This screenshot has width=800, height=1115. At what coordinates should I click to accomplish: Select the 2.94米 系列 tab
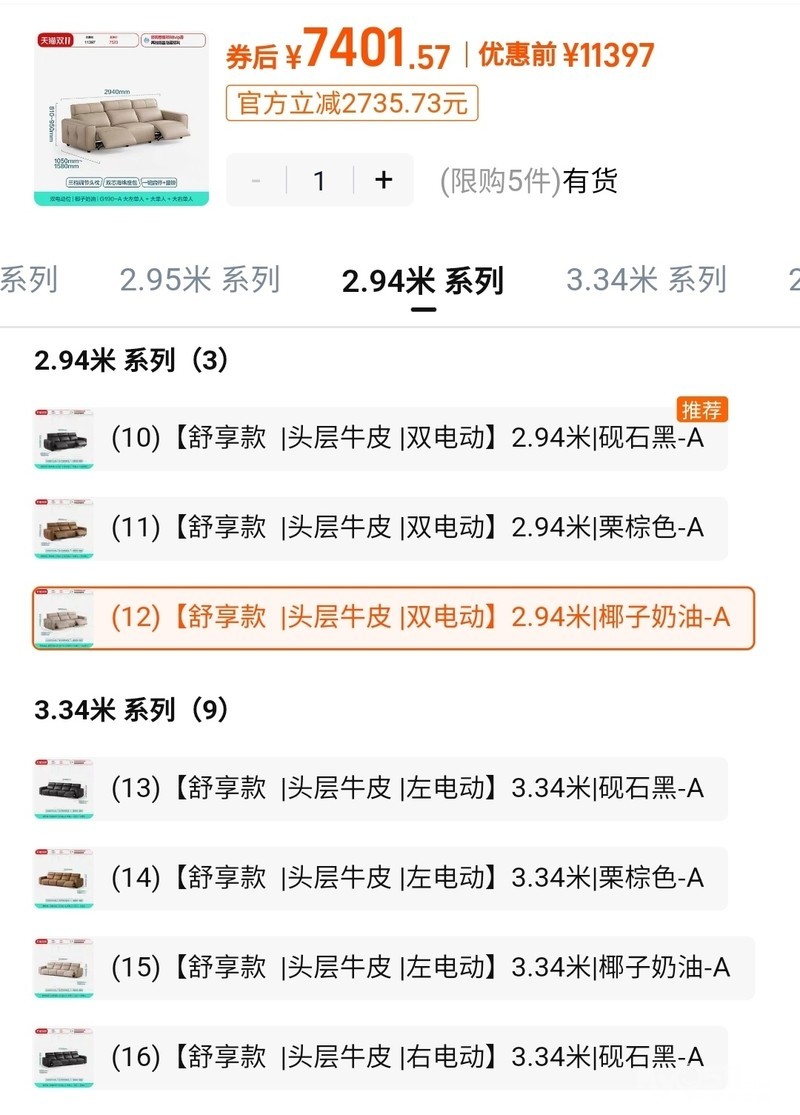click(422, 281)
